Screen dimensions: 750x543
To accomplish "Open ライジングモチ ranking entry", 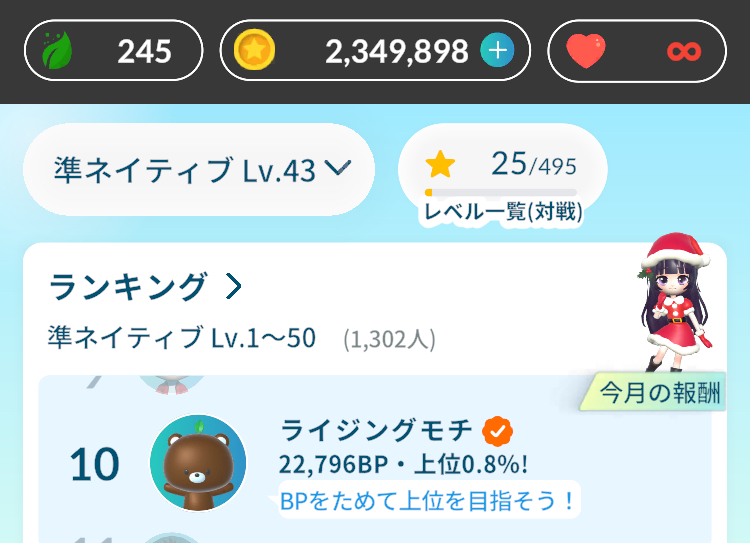I will click(x=380, y=463).
